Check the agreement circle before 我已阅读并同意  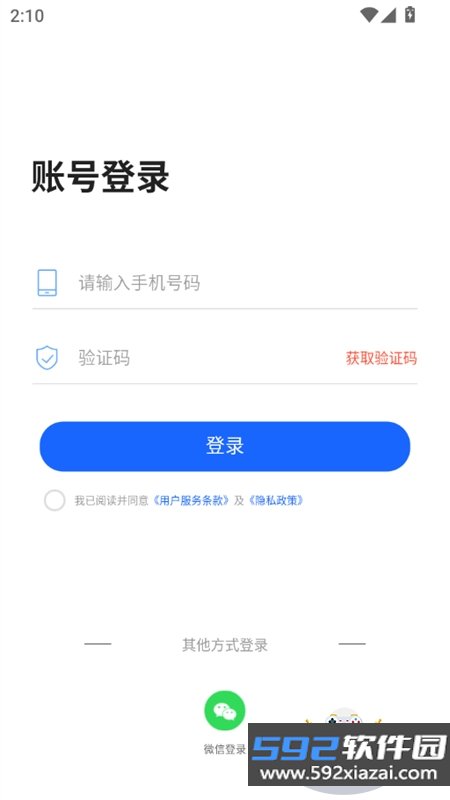click(55, 501)
